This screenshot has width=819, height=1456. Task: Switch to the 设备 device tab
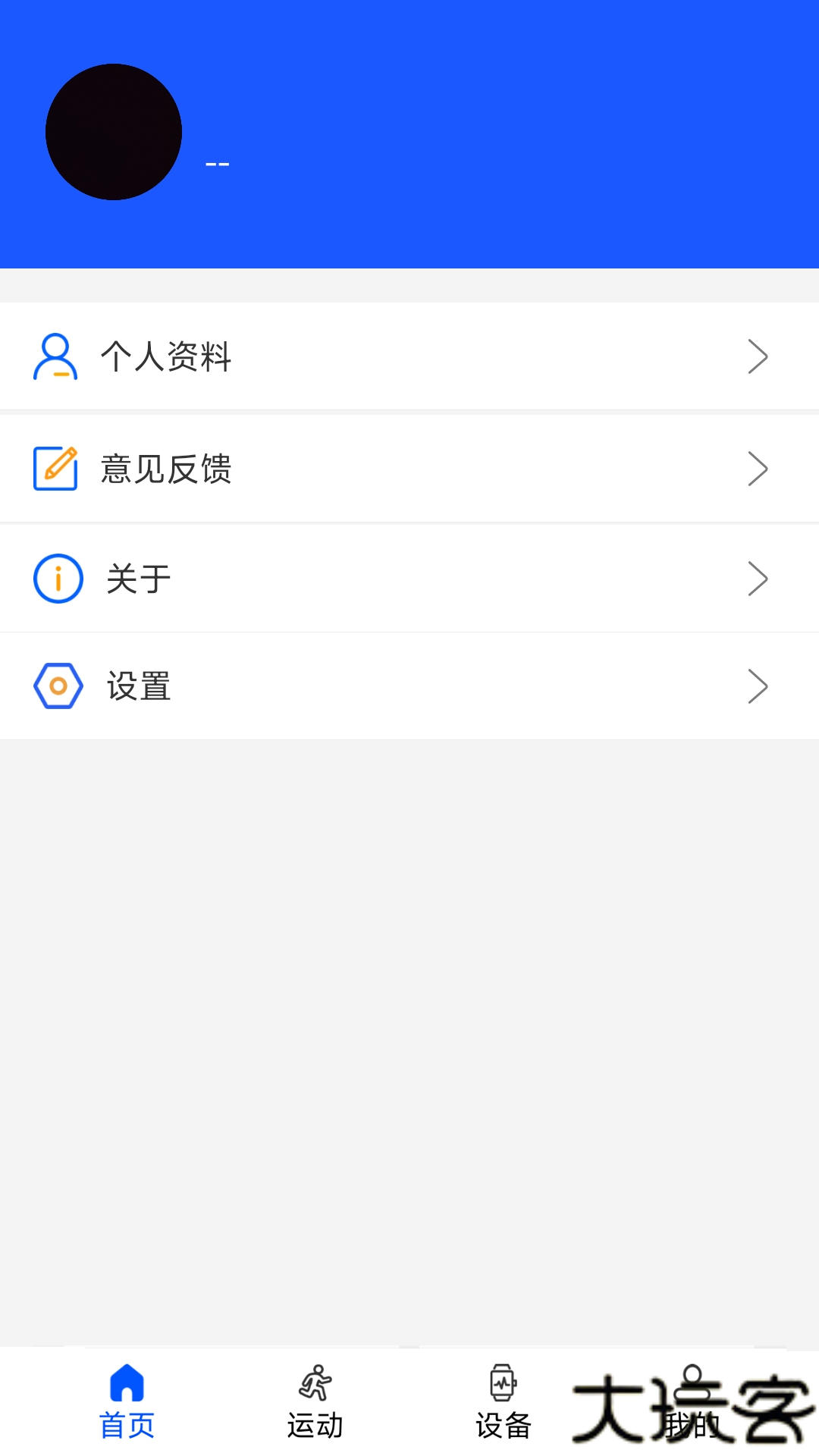click(503, 1403)
